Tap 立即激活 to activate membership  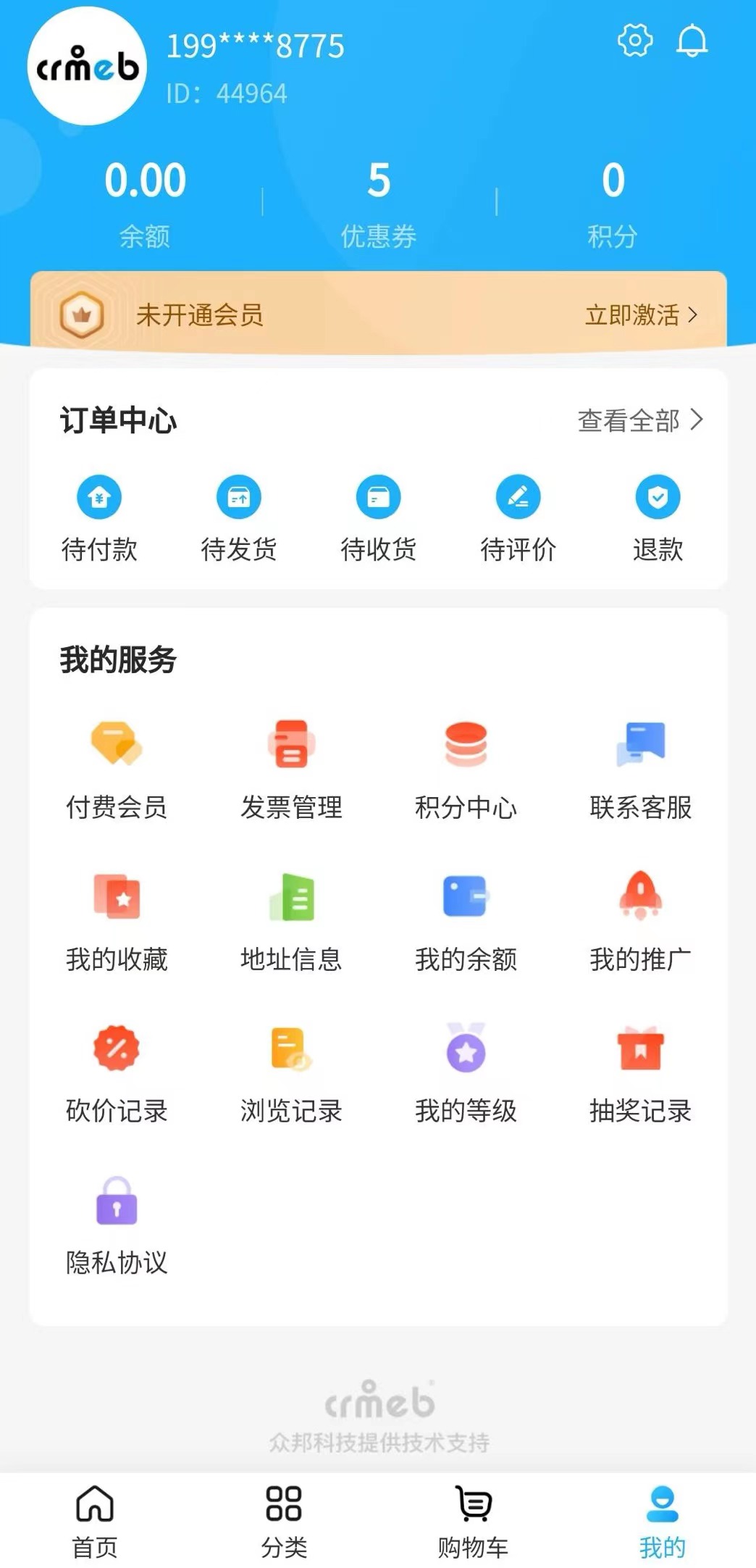pyautogui.click(x=642, y=315)
